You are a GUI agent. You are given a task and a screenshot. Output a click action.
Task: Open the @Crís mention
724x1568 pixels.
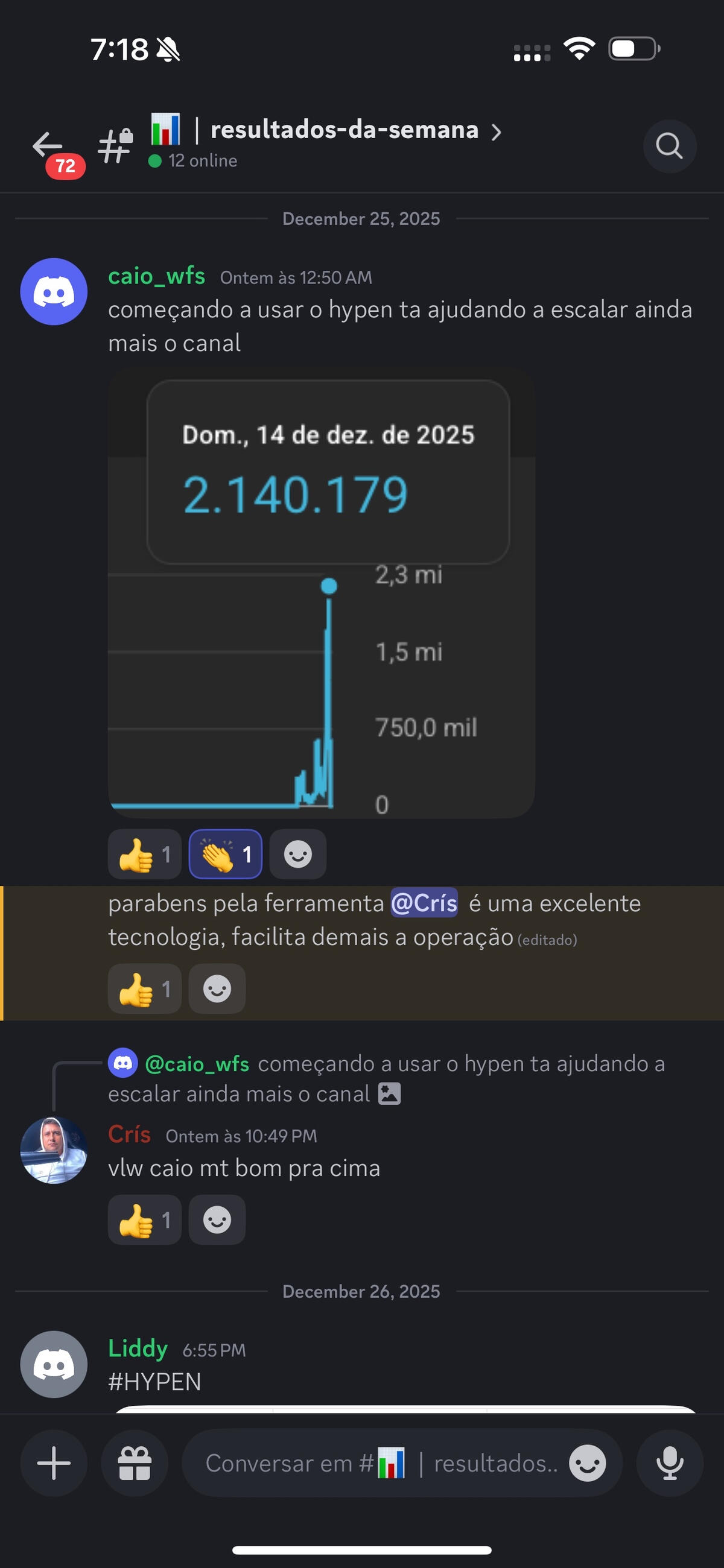click(424, 903)
